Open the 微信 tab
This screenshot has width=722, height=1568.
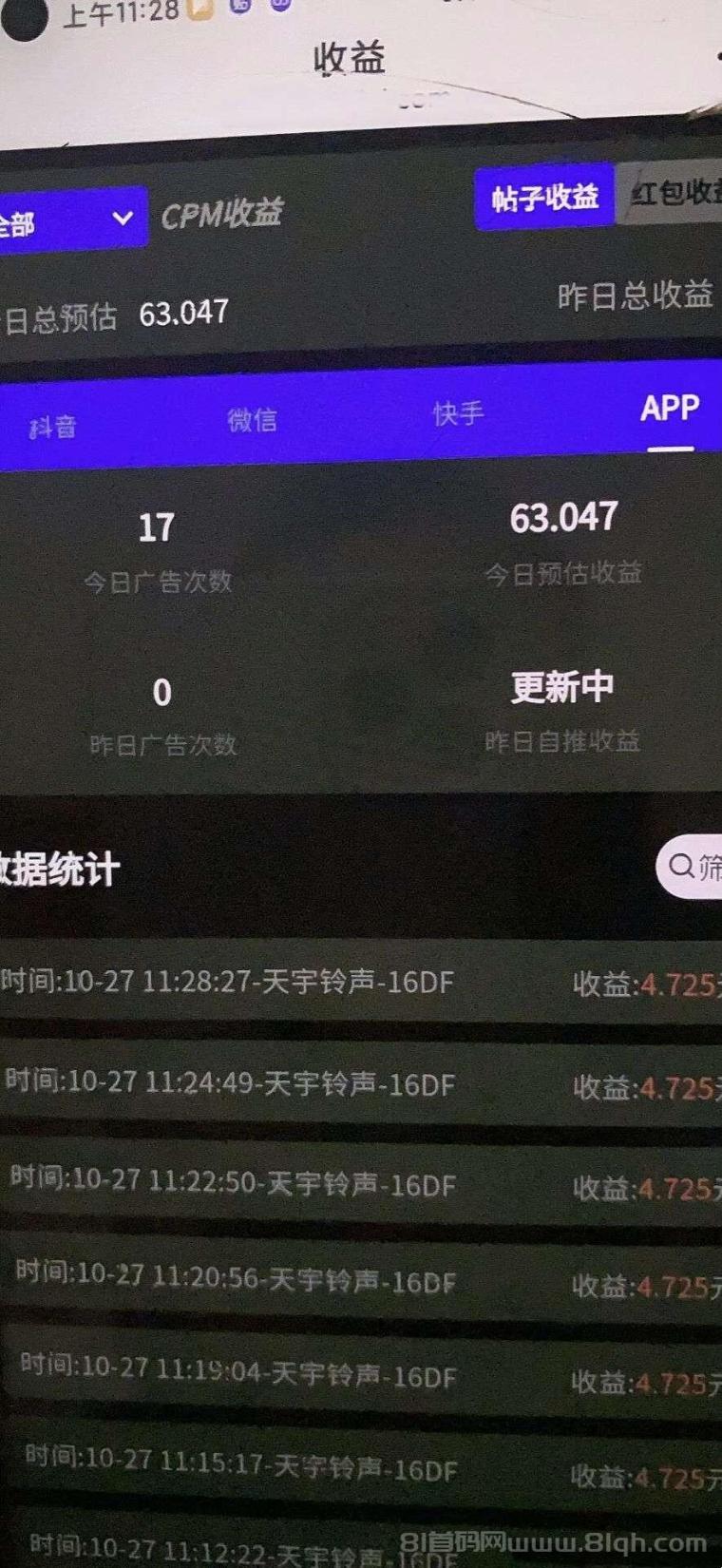pos(252,419)
